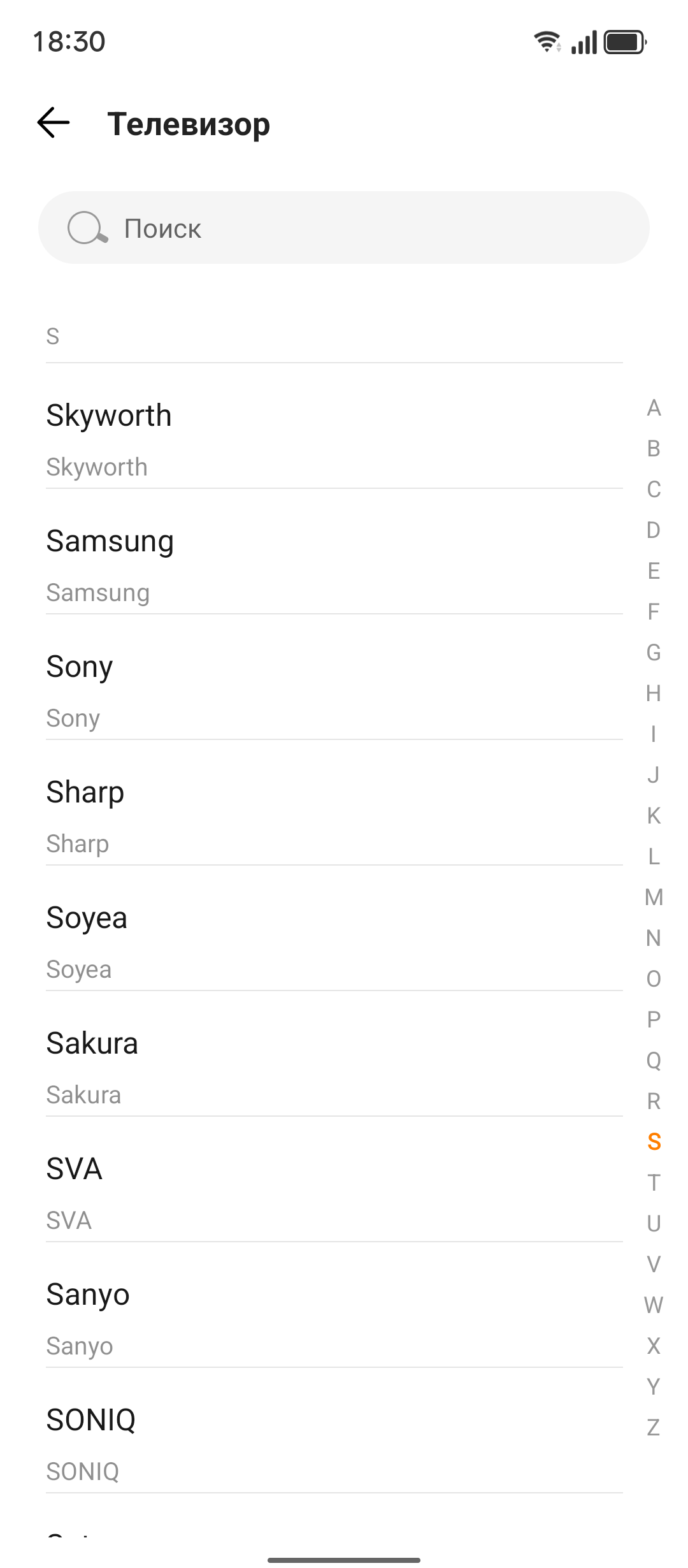The height and width of the screenshot is (1568, 688).
Task: Jump to letter H in the index
Action: [654, 693]
